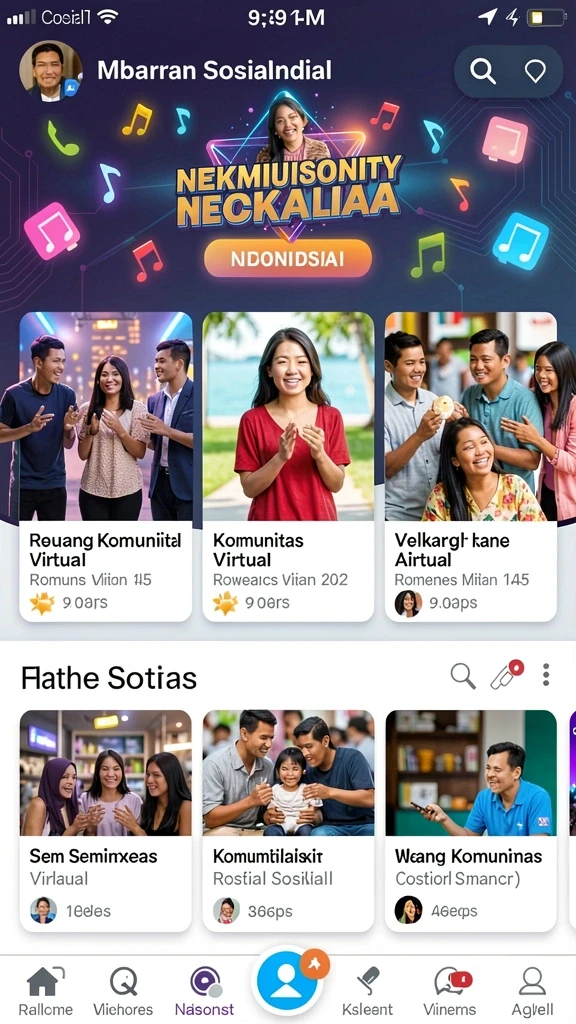The height and width of the screenshot is (1024, 576).
Task: Open the search icon in the top bar
Action: pos(483,71)
